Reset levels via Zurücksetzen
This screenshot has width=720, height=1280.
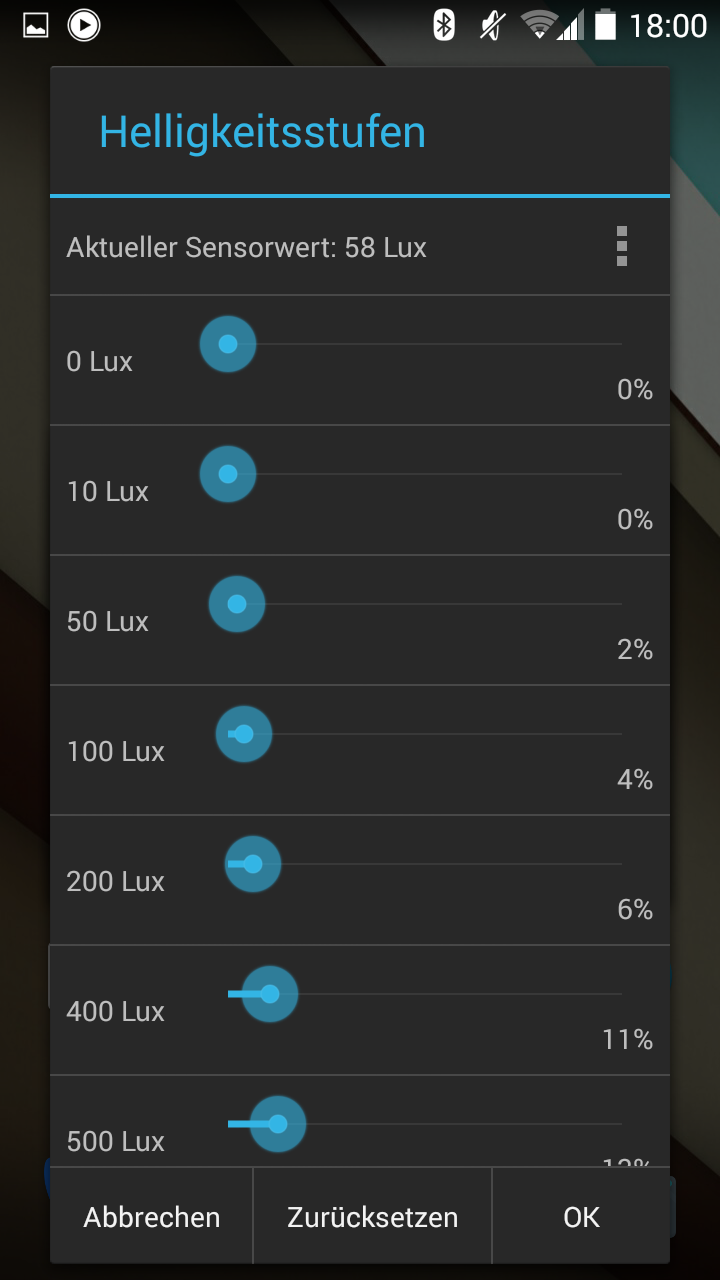pos(373,1216)
